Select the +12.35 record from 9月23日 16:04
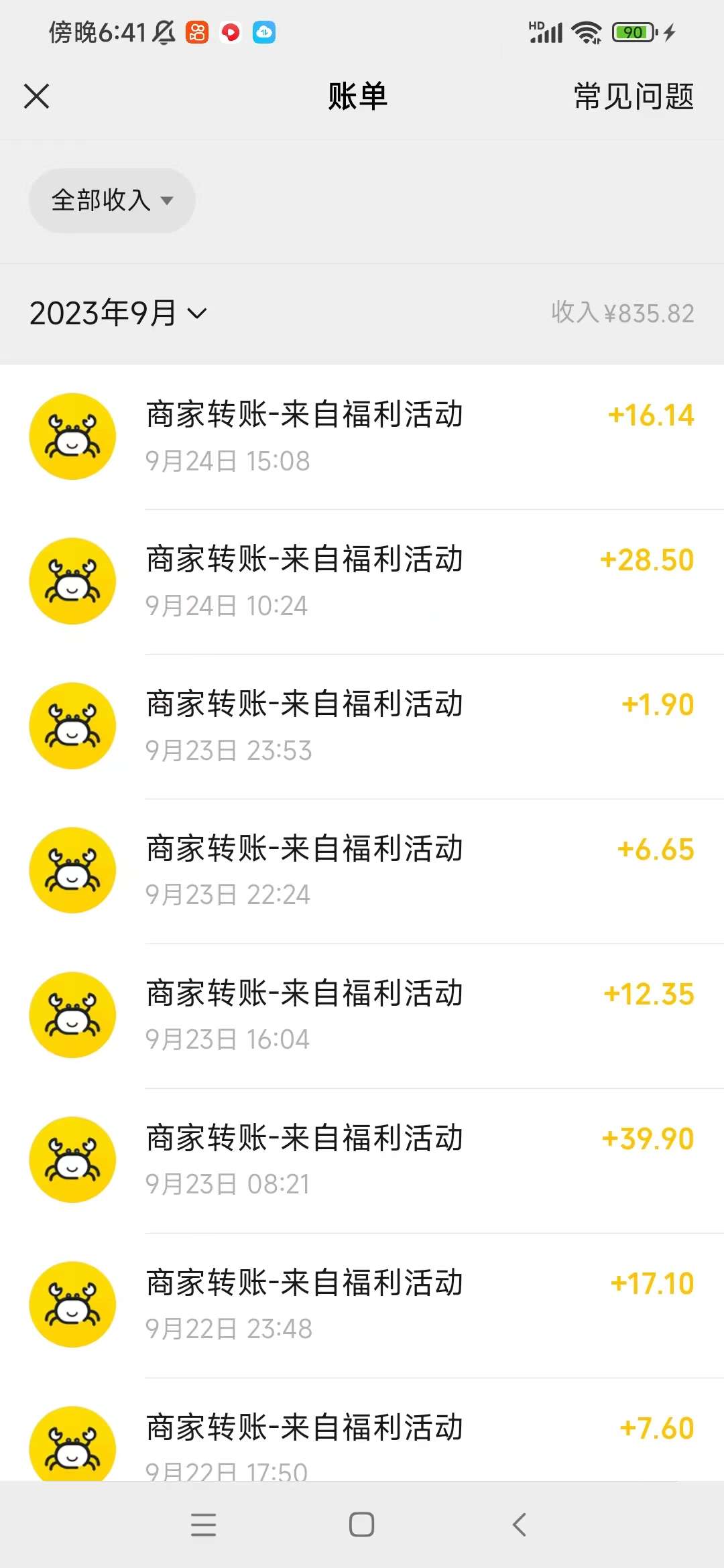724x1568 pixels. tap(362, 1016)
